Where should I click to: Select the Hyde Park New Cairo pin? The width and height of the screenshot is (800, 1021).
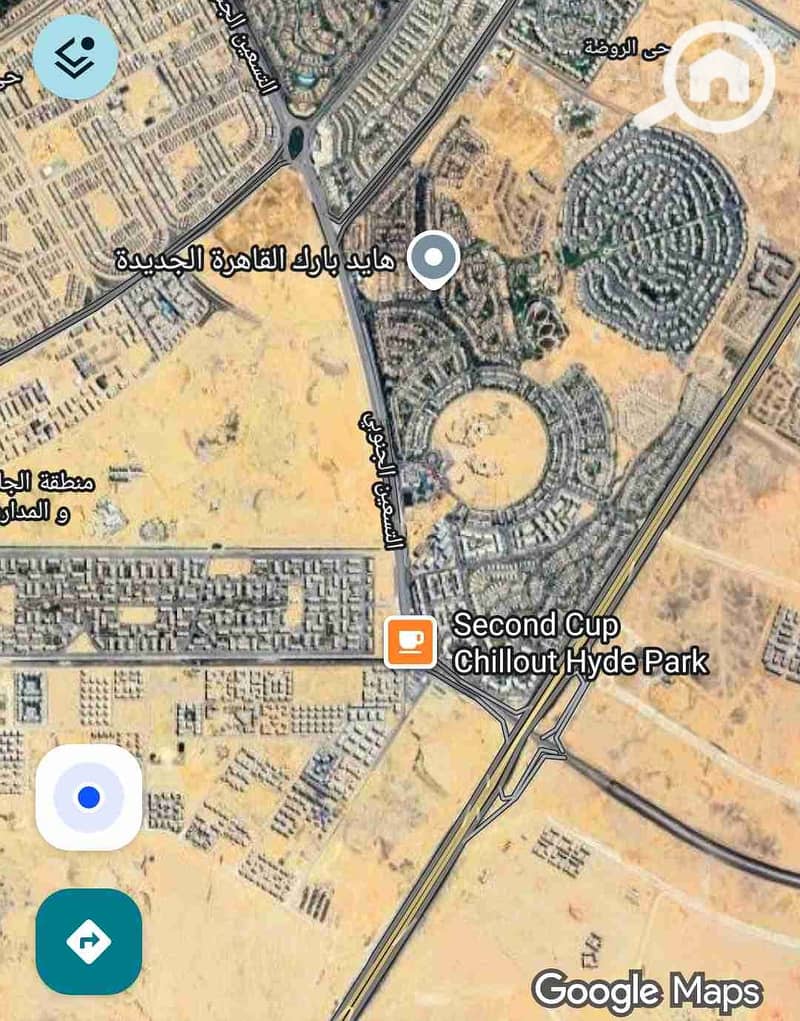pyautogui.click(x=434, y=258)
